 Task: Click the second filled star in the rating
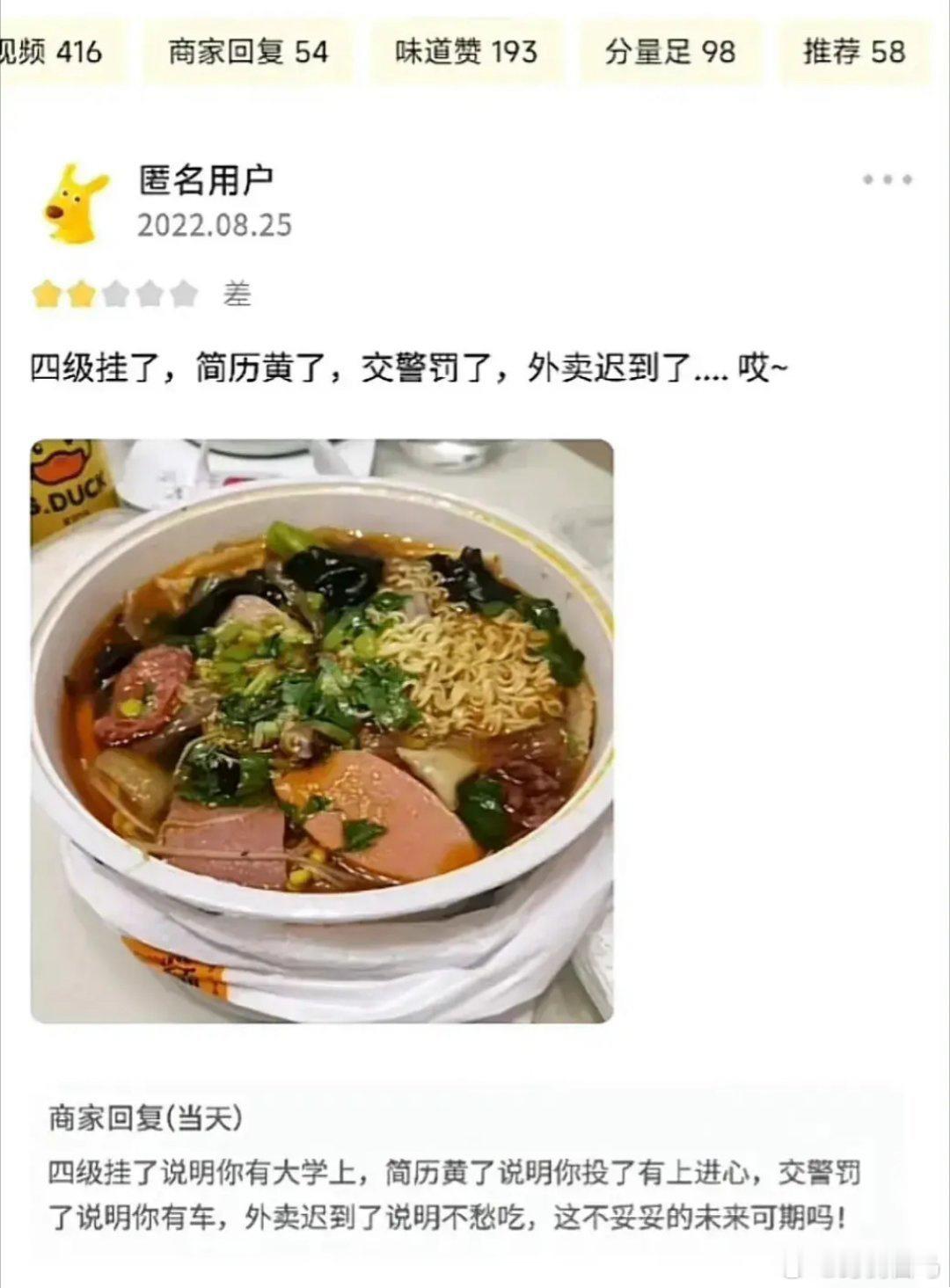(x=81, y=293)
